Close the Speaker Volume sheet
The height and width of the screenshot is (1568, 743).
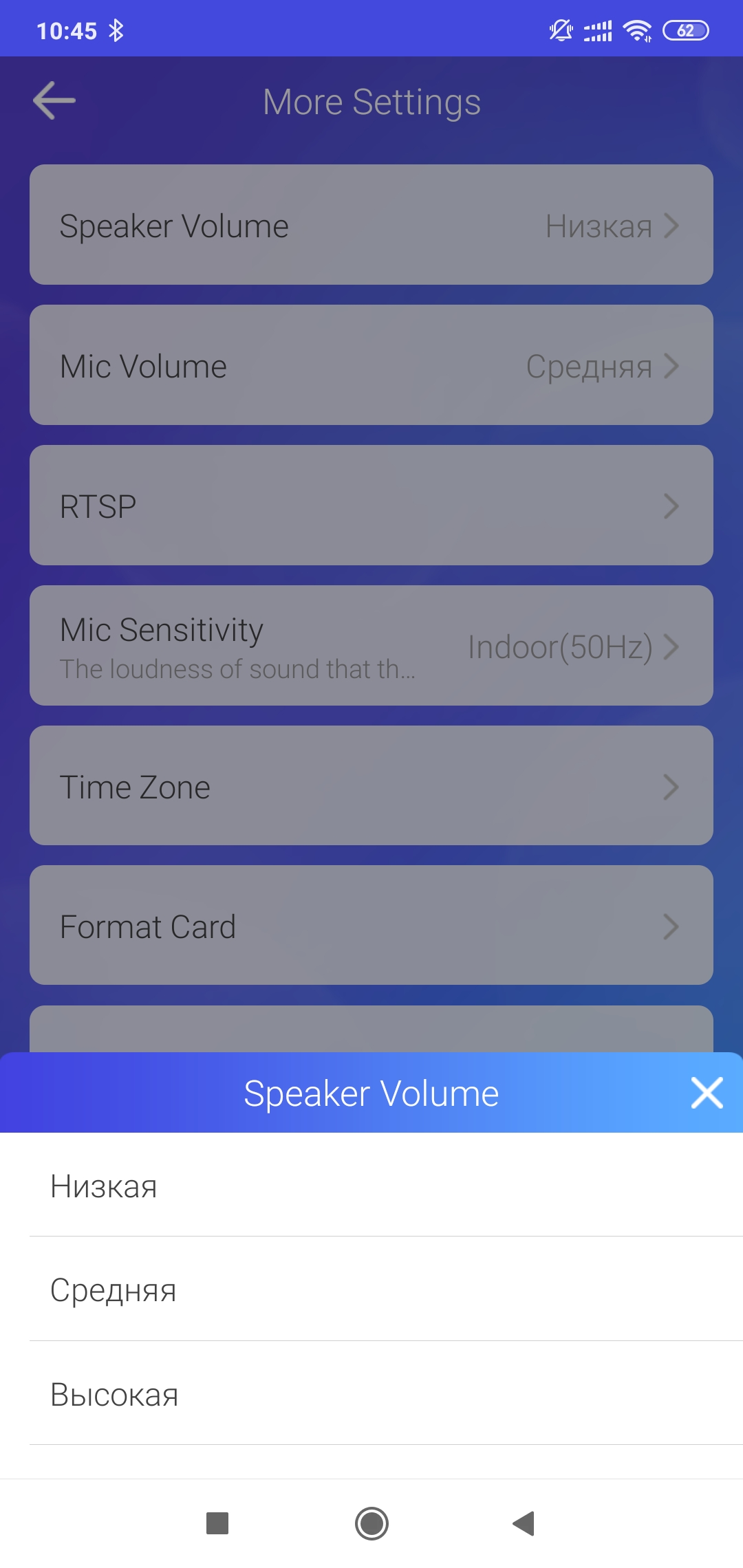click(x=707, y=1093)
